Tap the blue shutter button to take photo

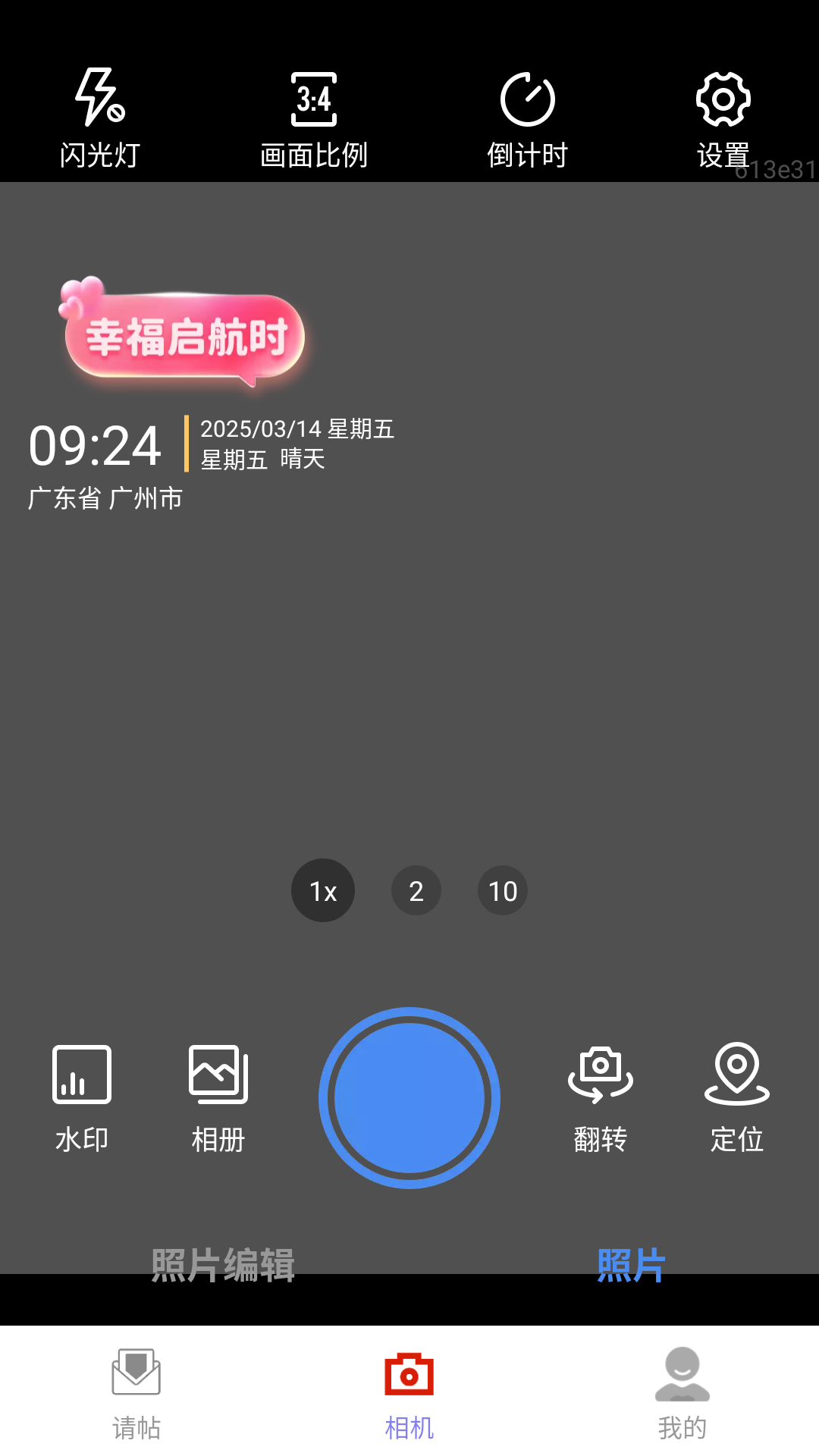tap(409, 1097)
